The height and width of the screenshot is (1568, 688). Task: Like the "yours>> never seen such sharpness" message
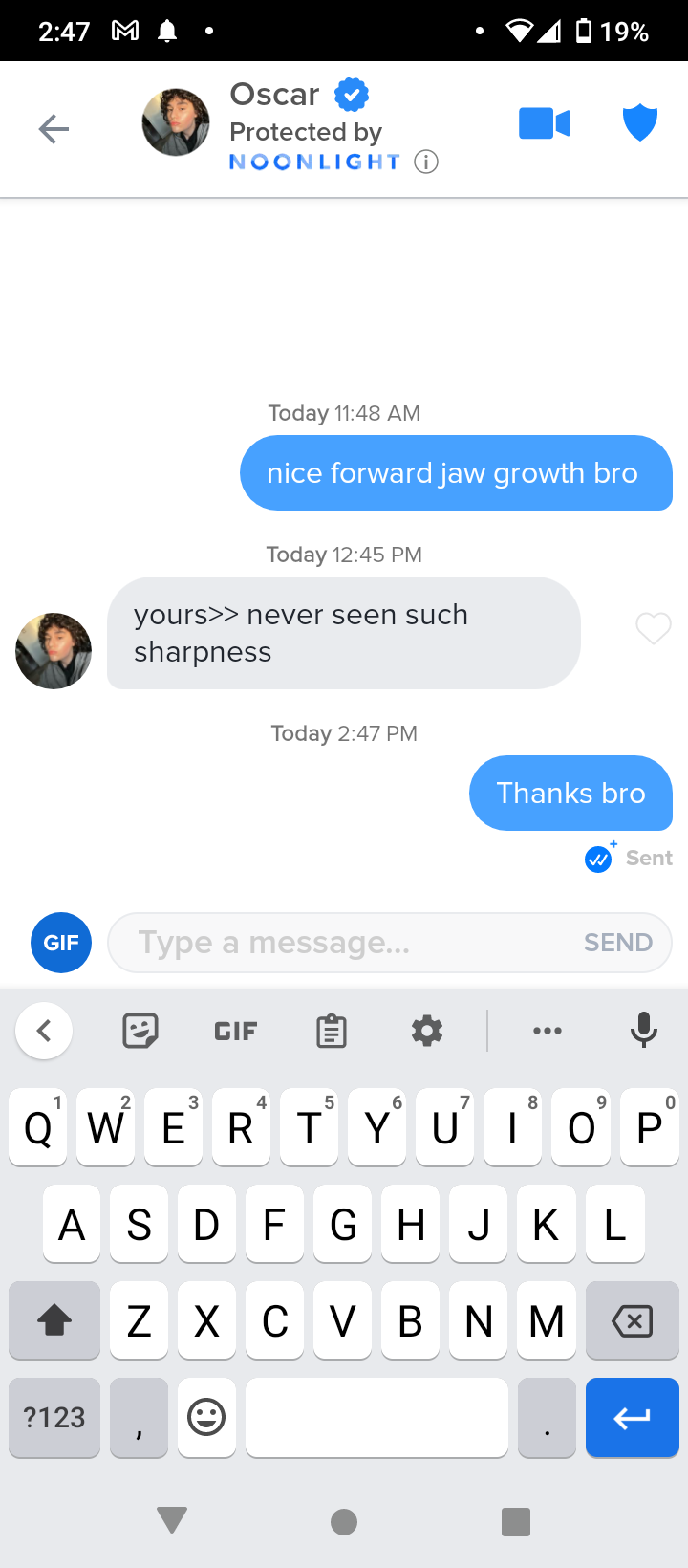click(x=654, y=629)
